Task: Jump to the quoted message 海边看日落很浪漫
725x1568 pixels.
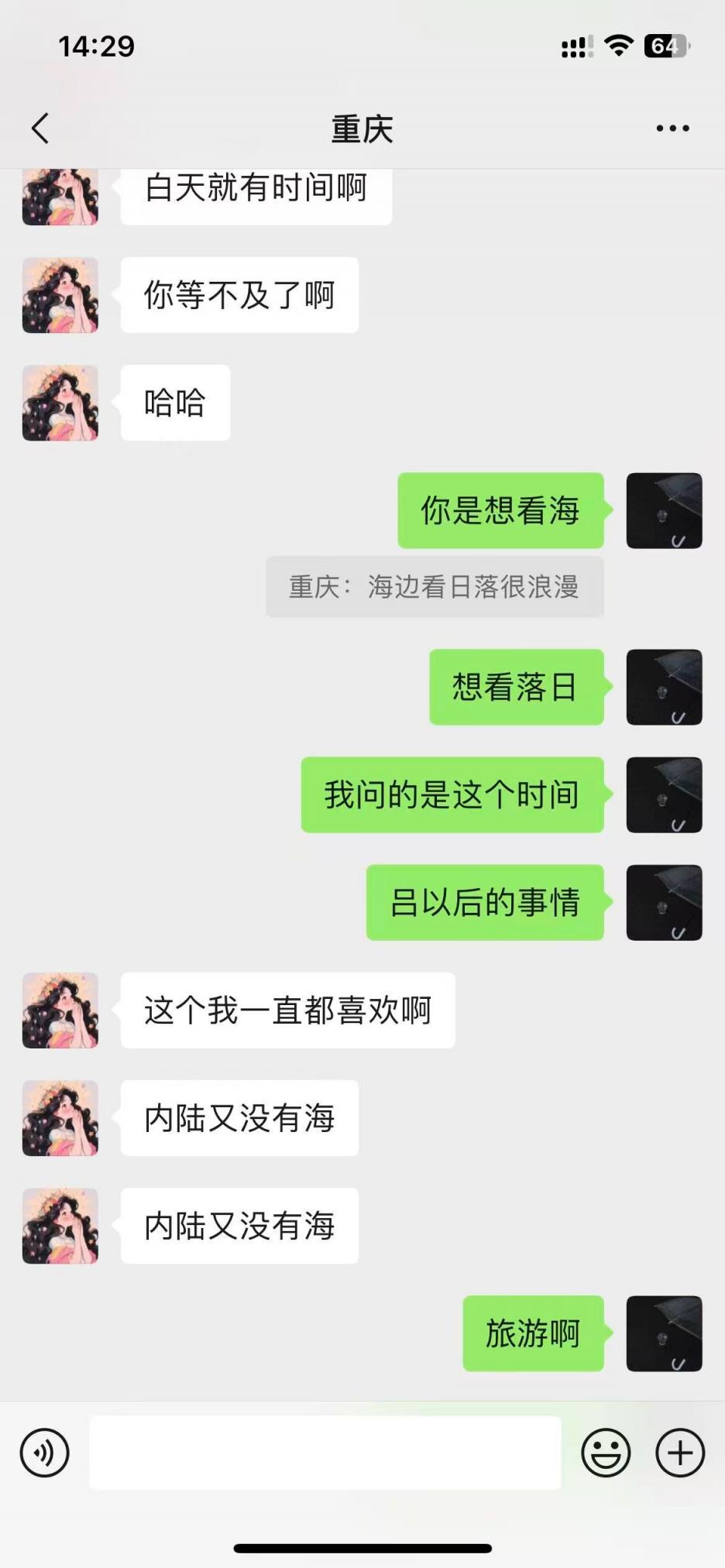Action: click(435, 587)
